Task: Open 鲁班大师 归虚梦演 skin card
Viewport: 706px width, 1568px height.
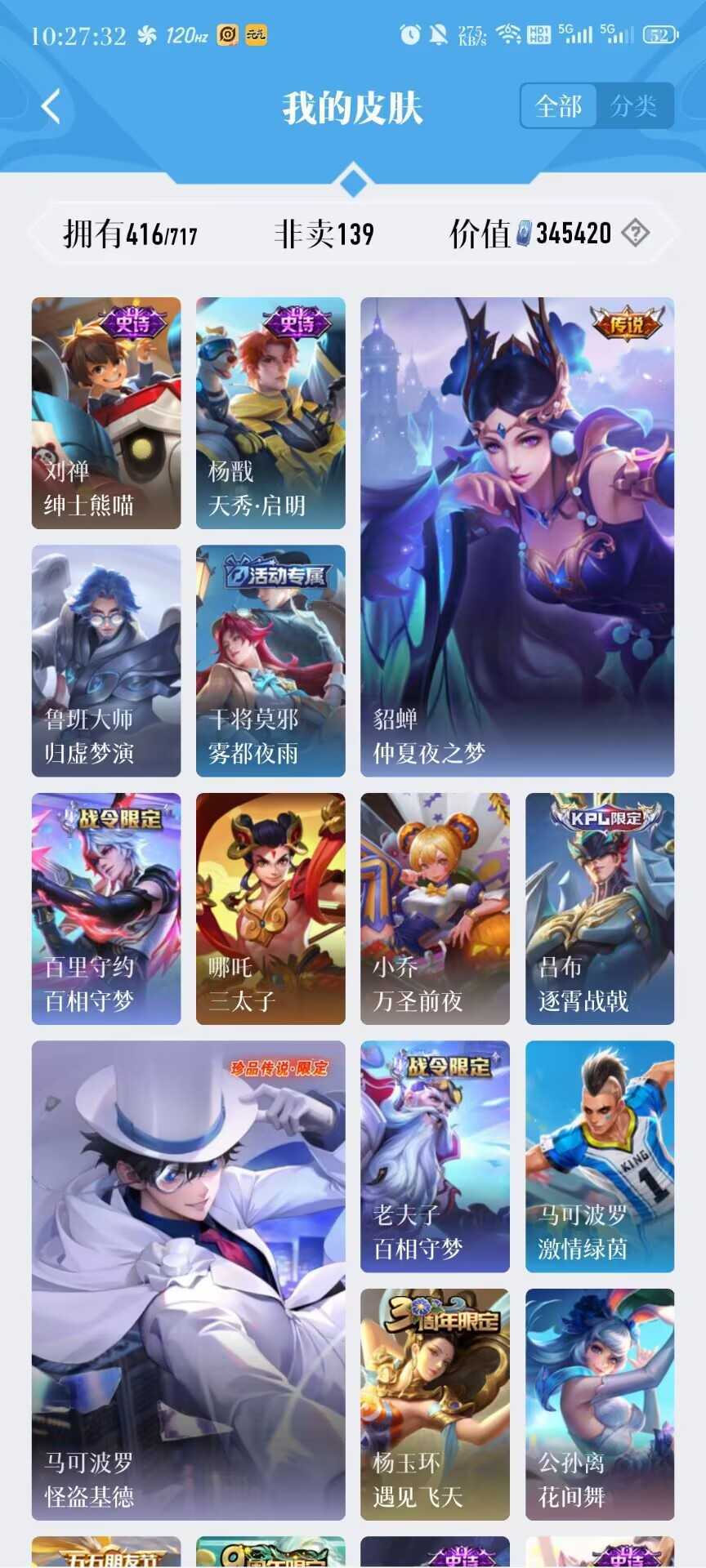Action: [x=106, y=661]
